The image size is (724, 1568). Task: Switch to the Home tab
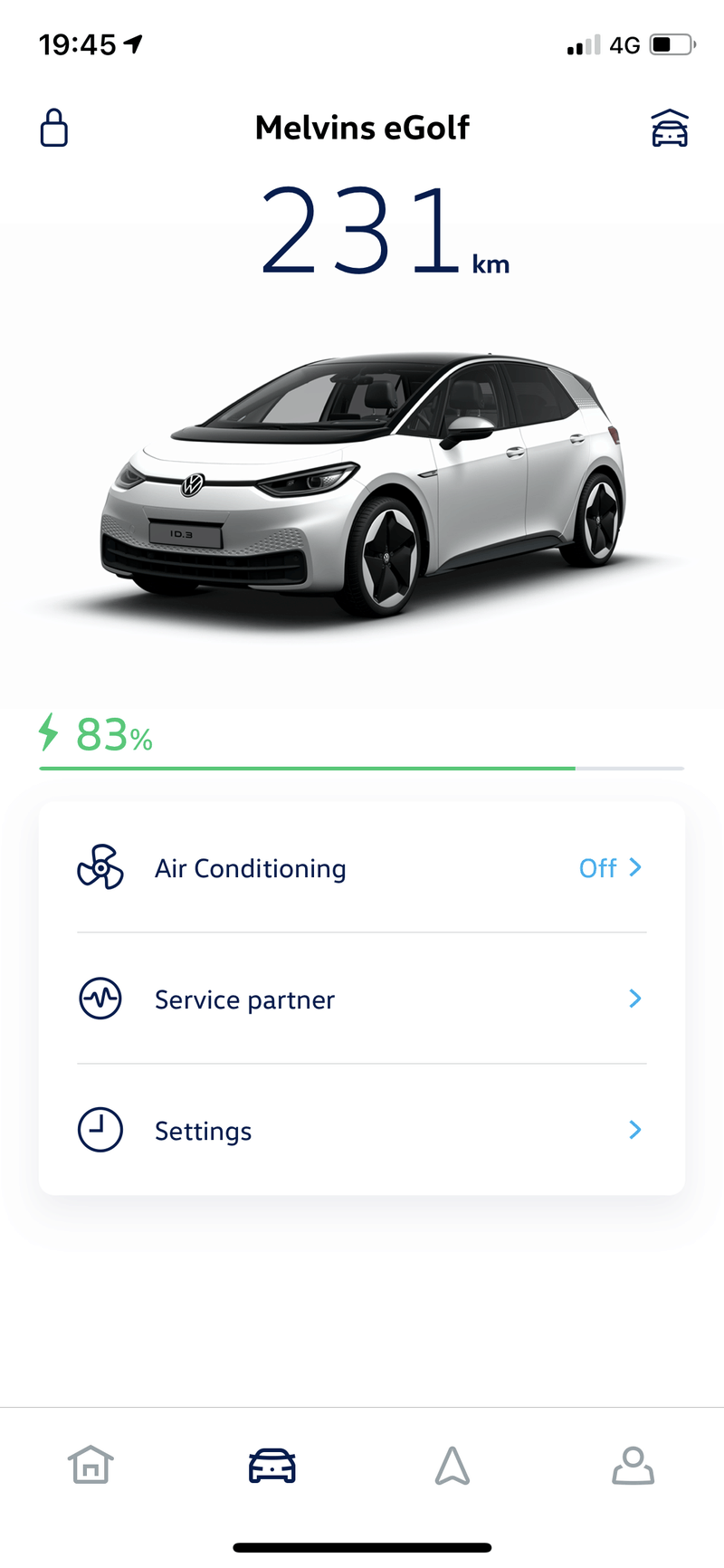tap(90, 1465)
